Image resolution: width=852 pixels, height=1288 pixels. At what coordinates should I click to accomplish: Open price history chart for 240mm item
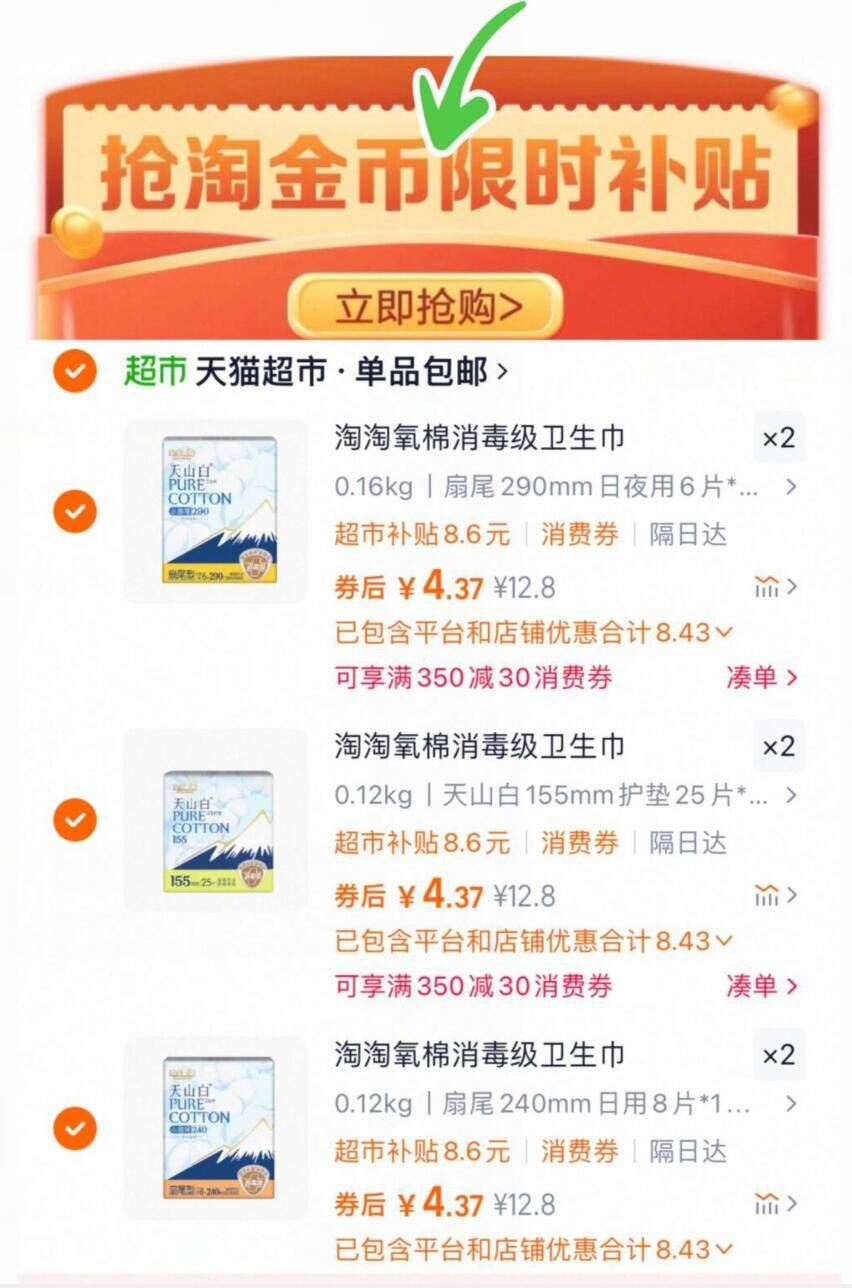point(768,1204)
